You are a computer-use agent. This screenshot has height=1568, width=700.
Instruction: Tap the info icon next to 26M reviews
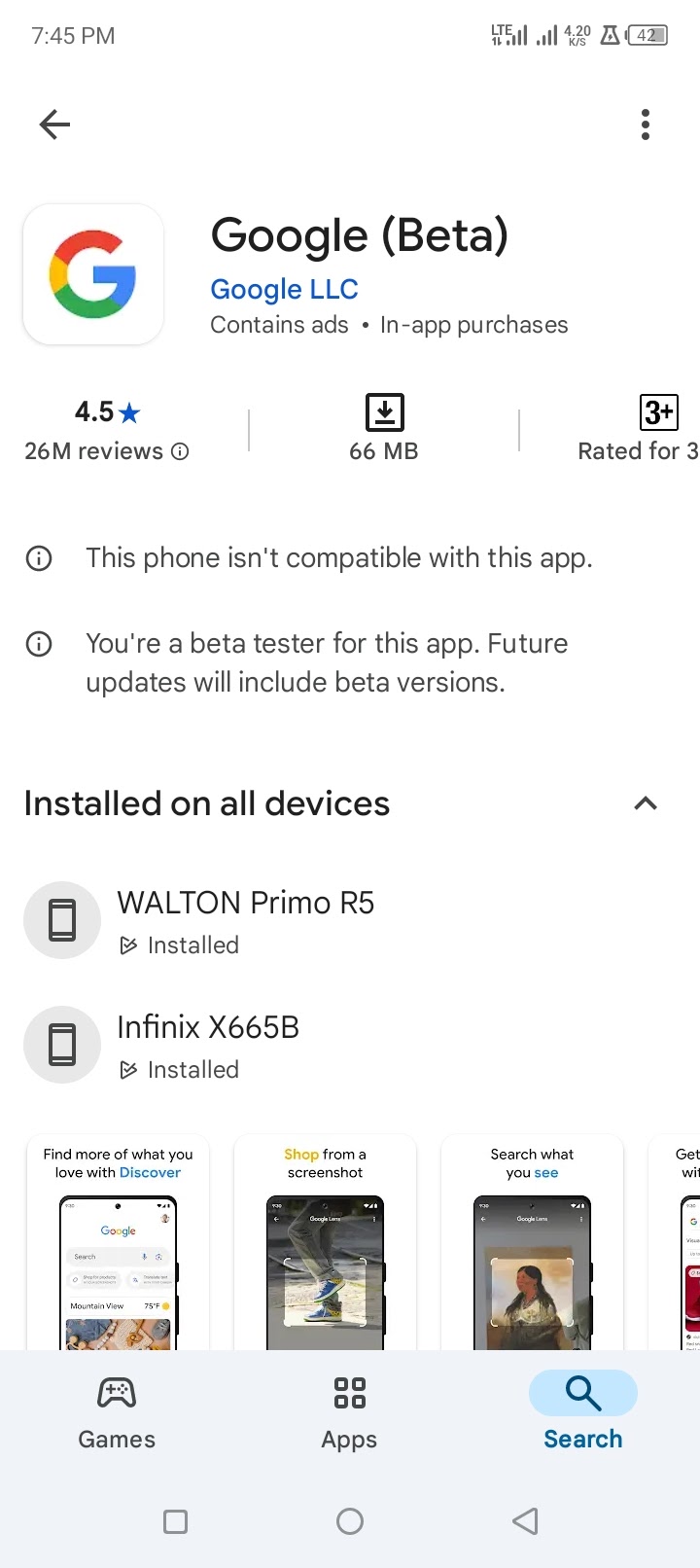point(180,451)
